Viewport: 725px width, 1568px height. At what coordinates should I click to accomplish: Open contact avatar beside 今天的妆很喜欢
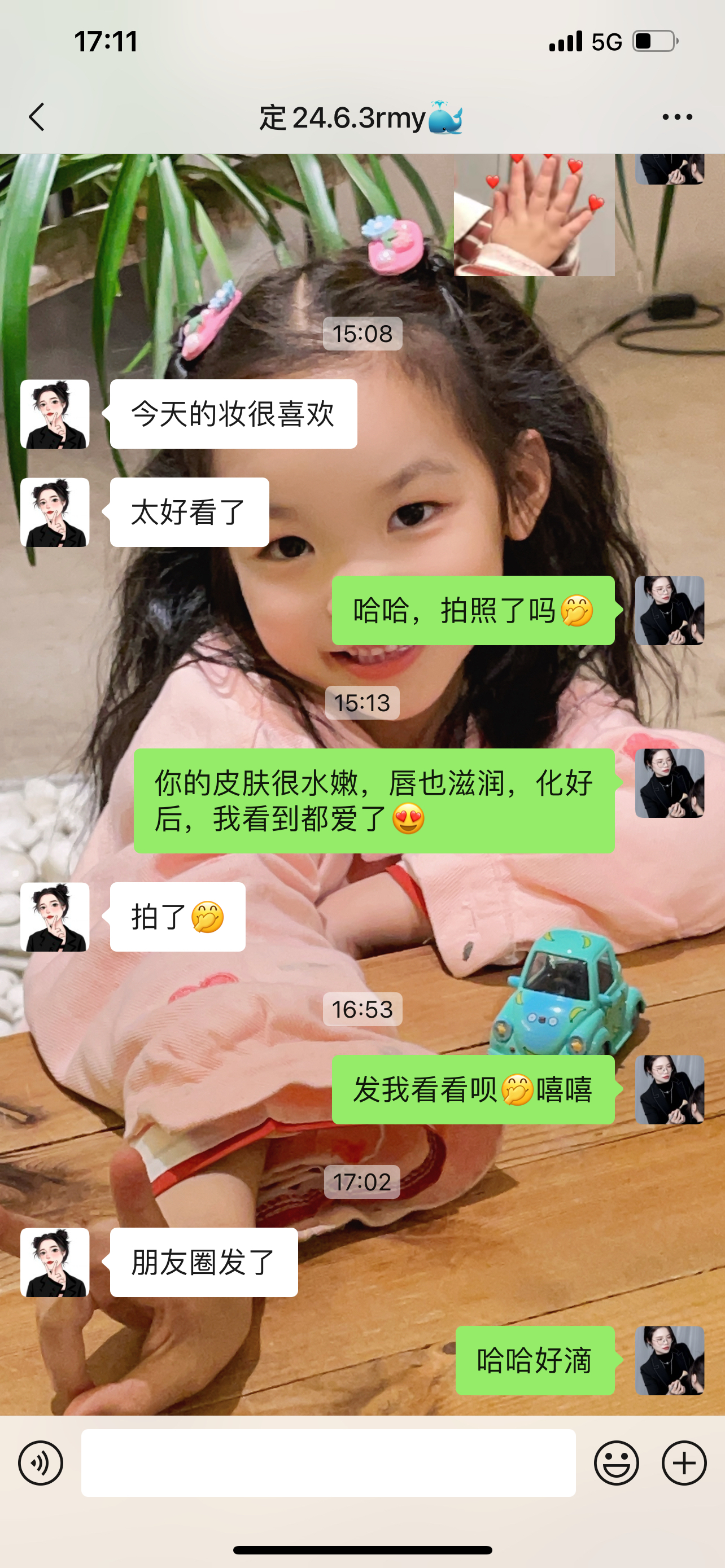coord(55,414)
